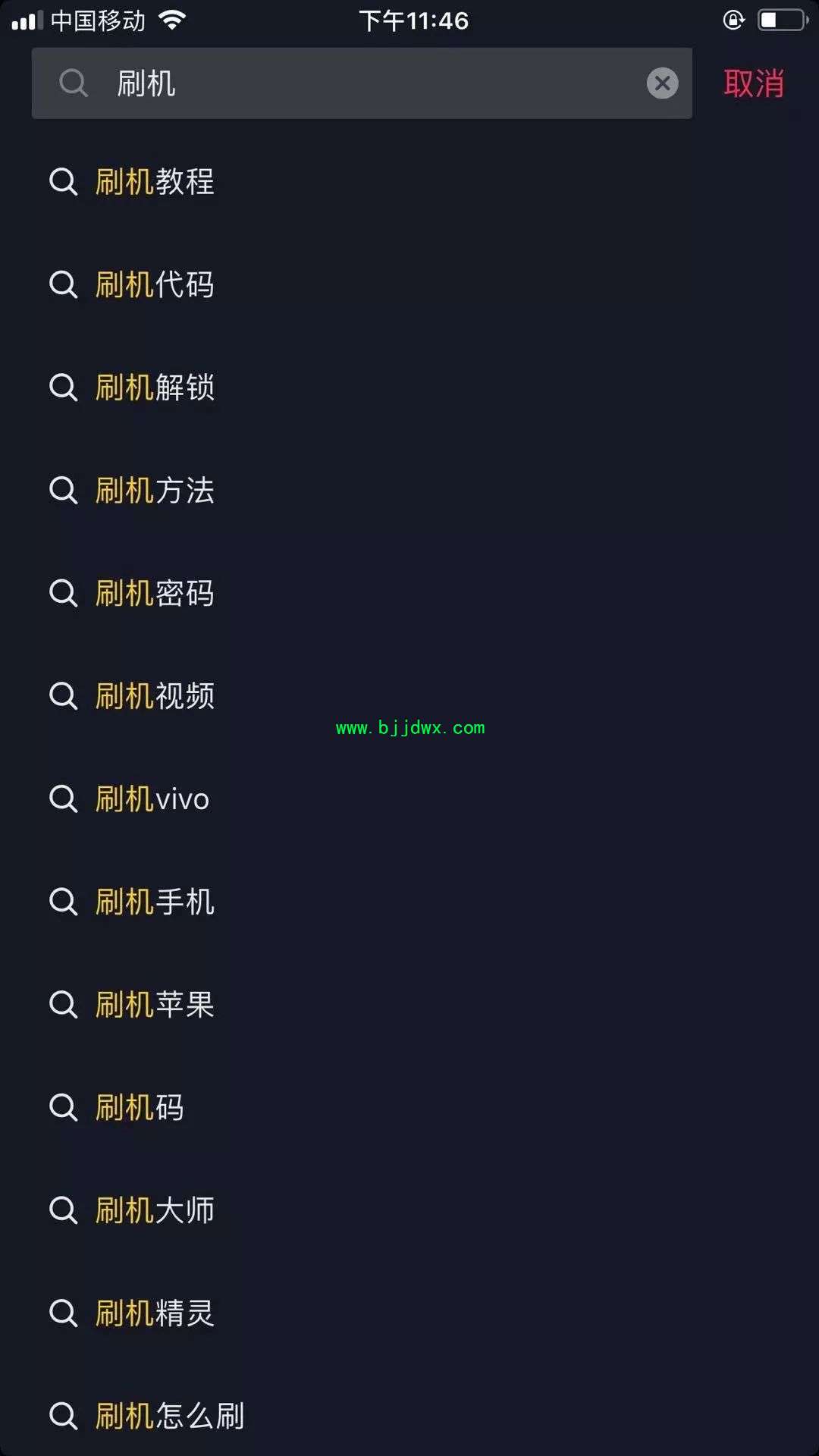Search for 刷机怎么刷
819x1456 pixels.
pyautogui.click(x=409, y=1417)
